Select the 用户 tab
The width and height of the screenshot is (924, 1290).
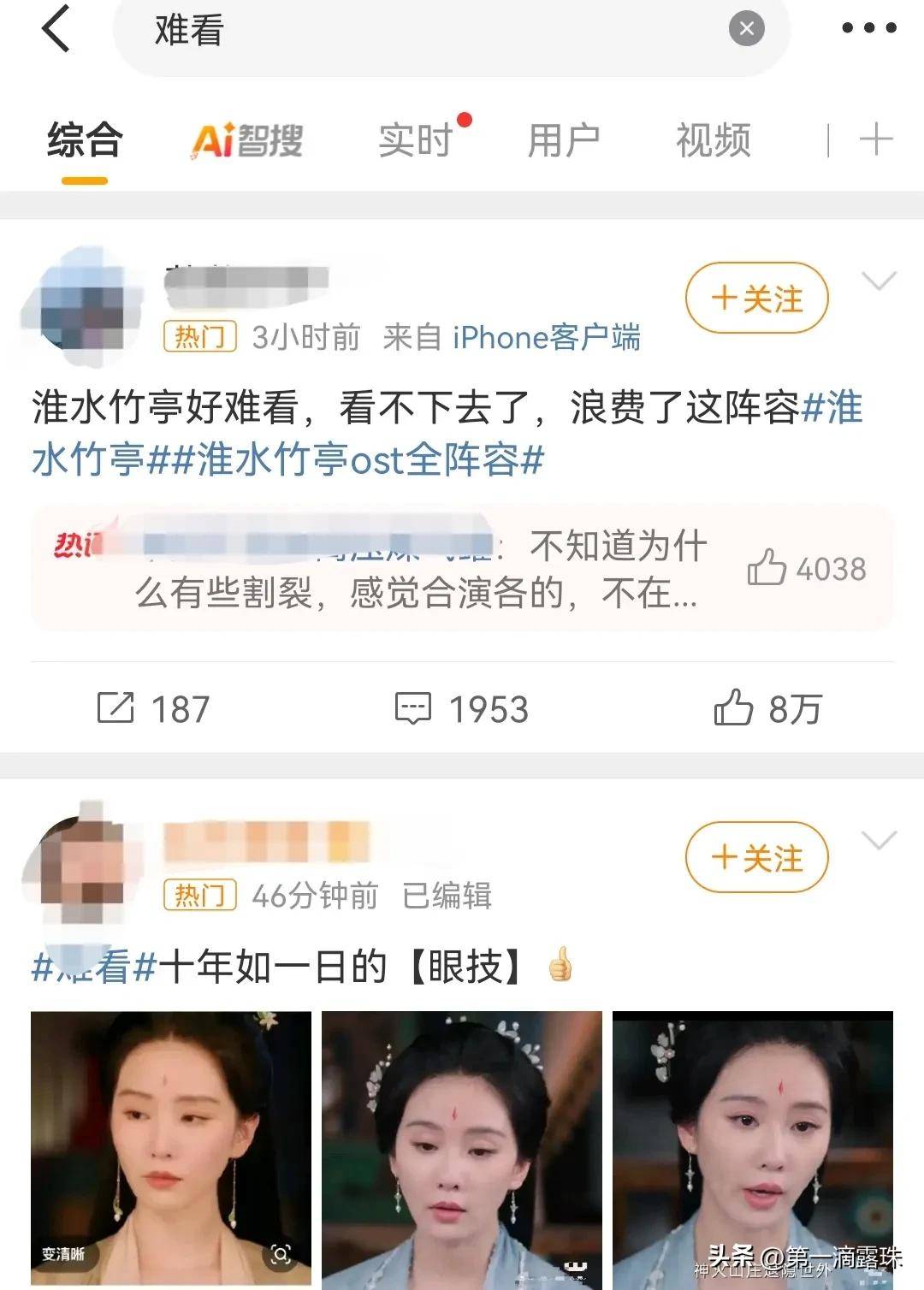tap(563, 140)
